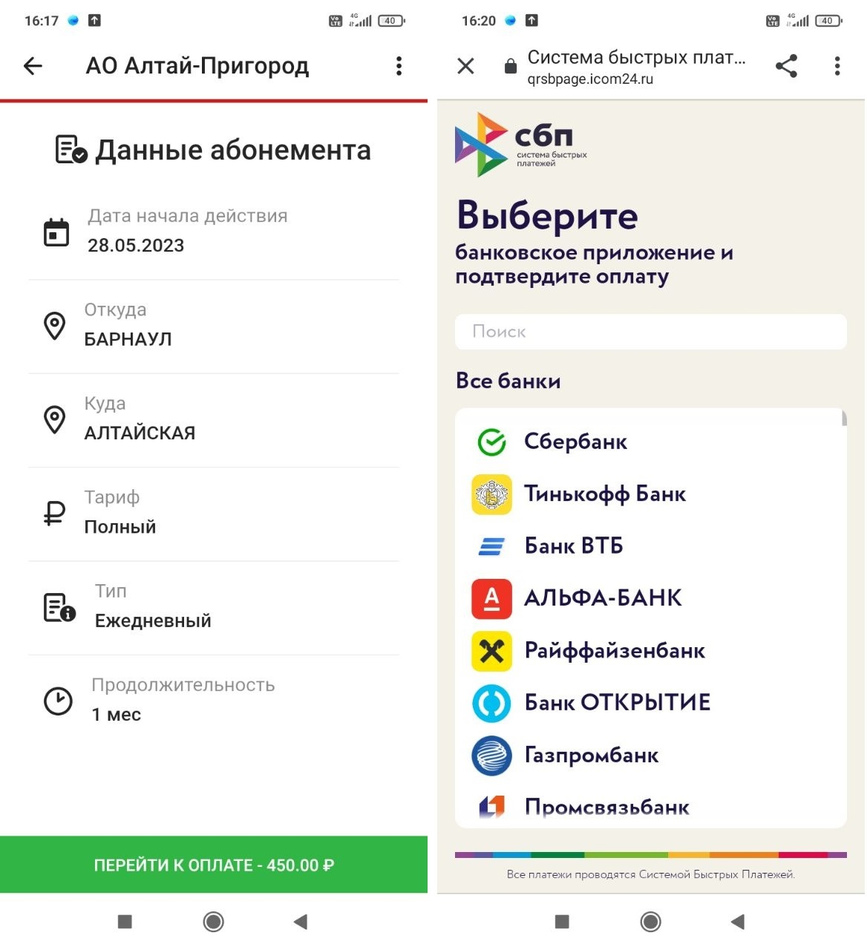Image resolution: width=867 pixels, height=950 pixels.
Task: Open overflow menu on АО Алтай-Пригород screen
Action: point(398,66)
